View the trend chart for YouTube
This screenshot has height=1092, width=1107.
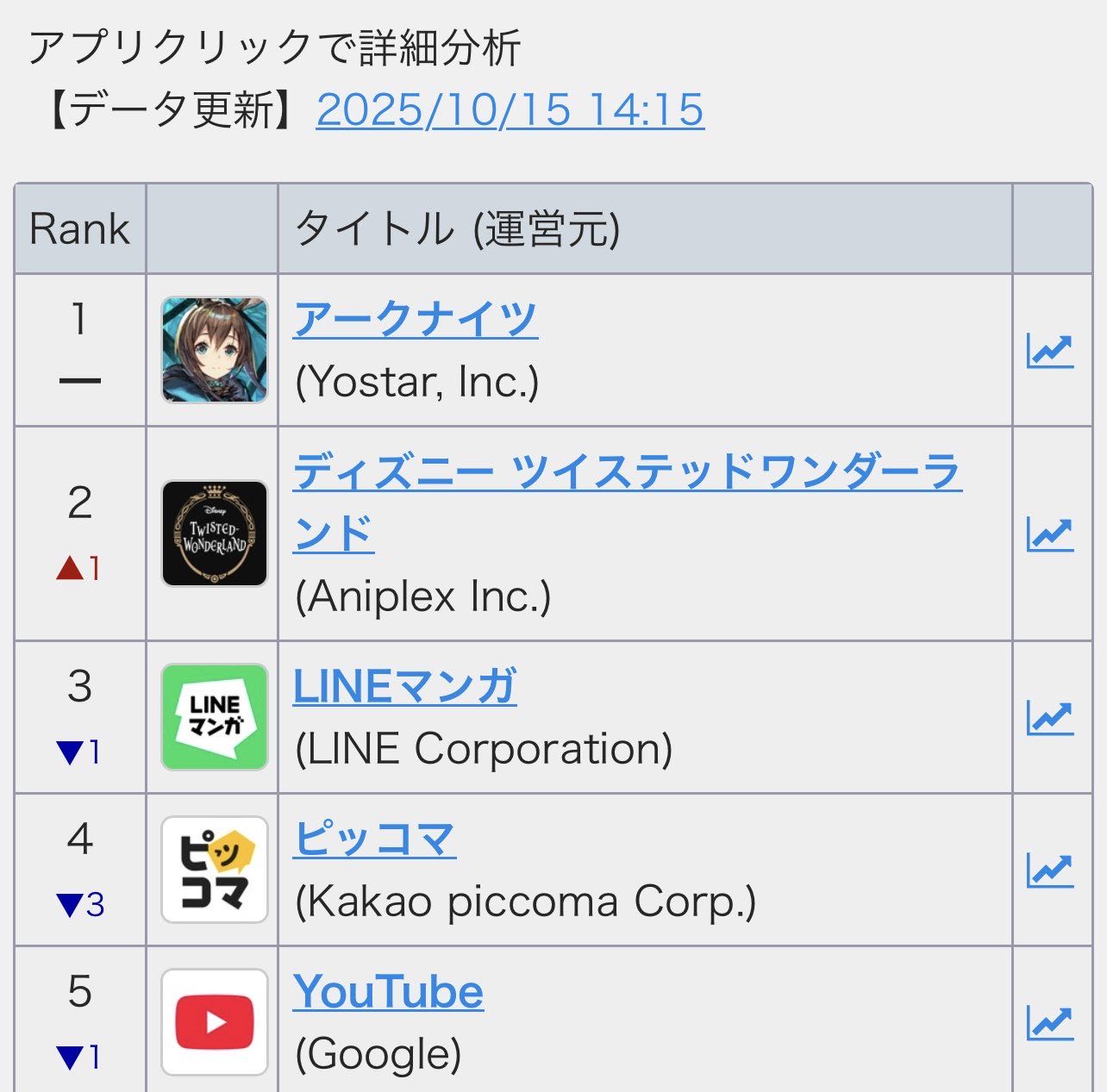[1049, 1023]
